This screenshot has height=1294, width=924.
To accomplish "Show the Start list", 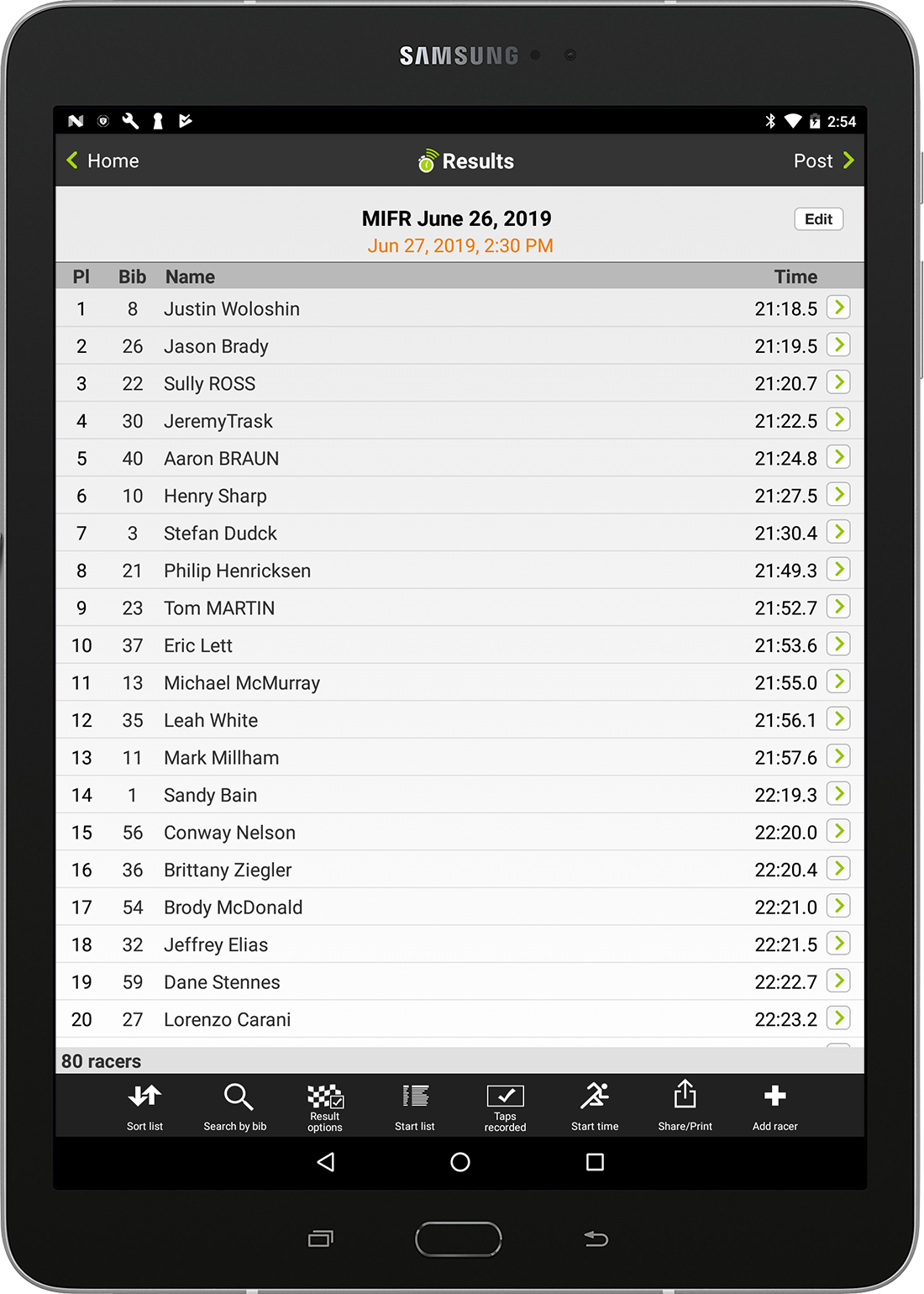I will pos(415,1106).
